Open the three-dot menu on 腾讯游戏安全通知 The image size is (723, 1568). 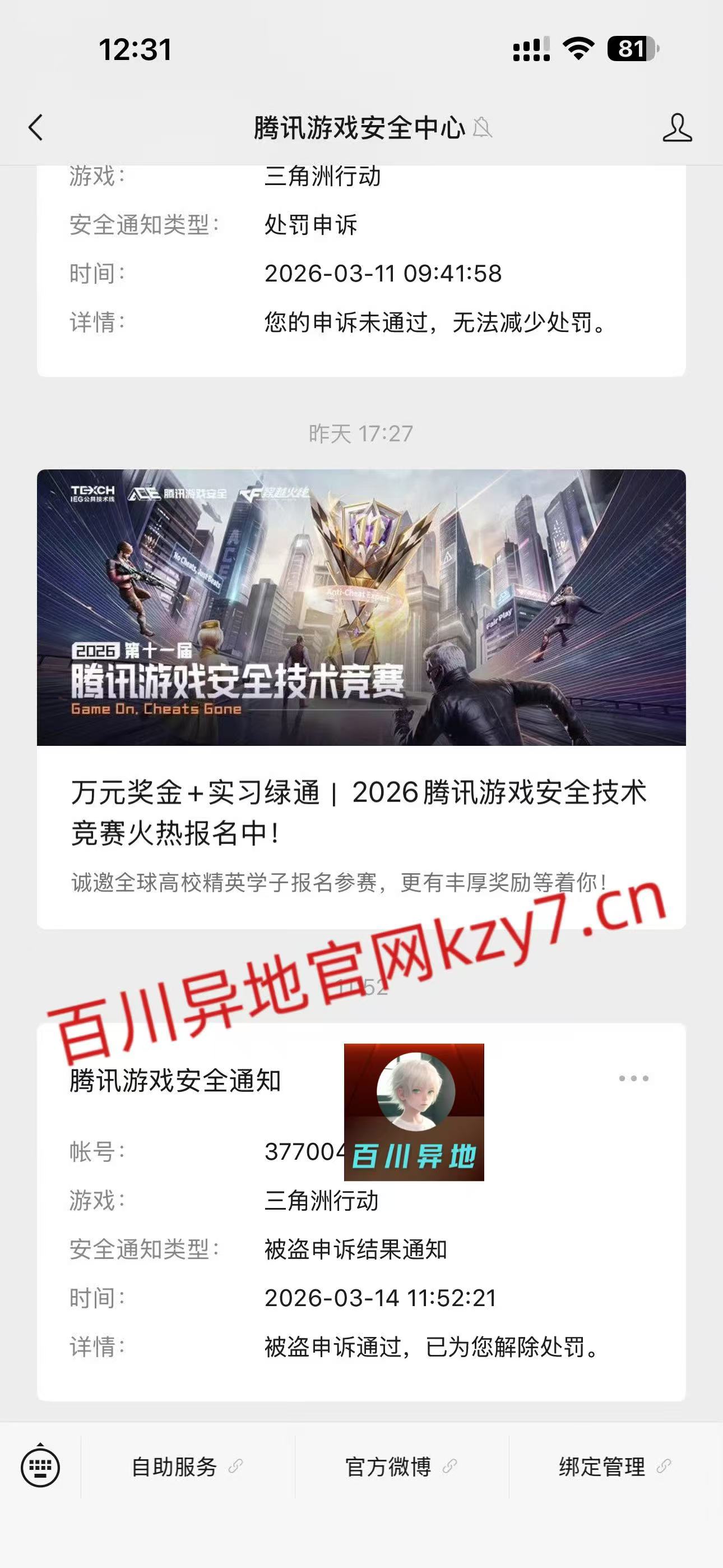pyautogui.click(x=633, y=1078)
